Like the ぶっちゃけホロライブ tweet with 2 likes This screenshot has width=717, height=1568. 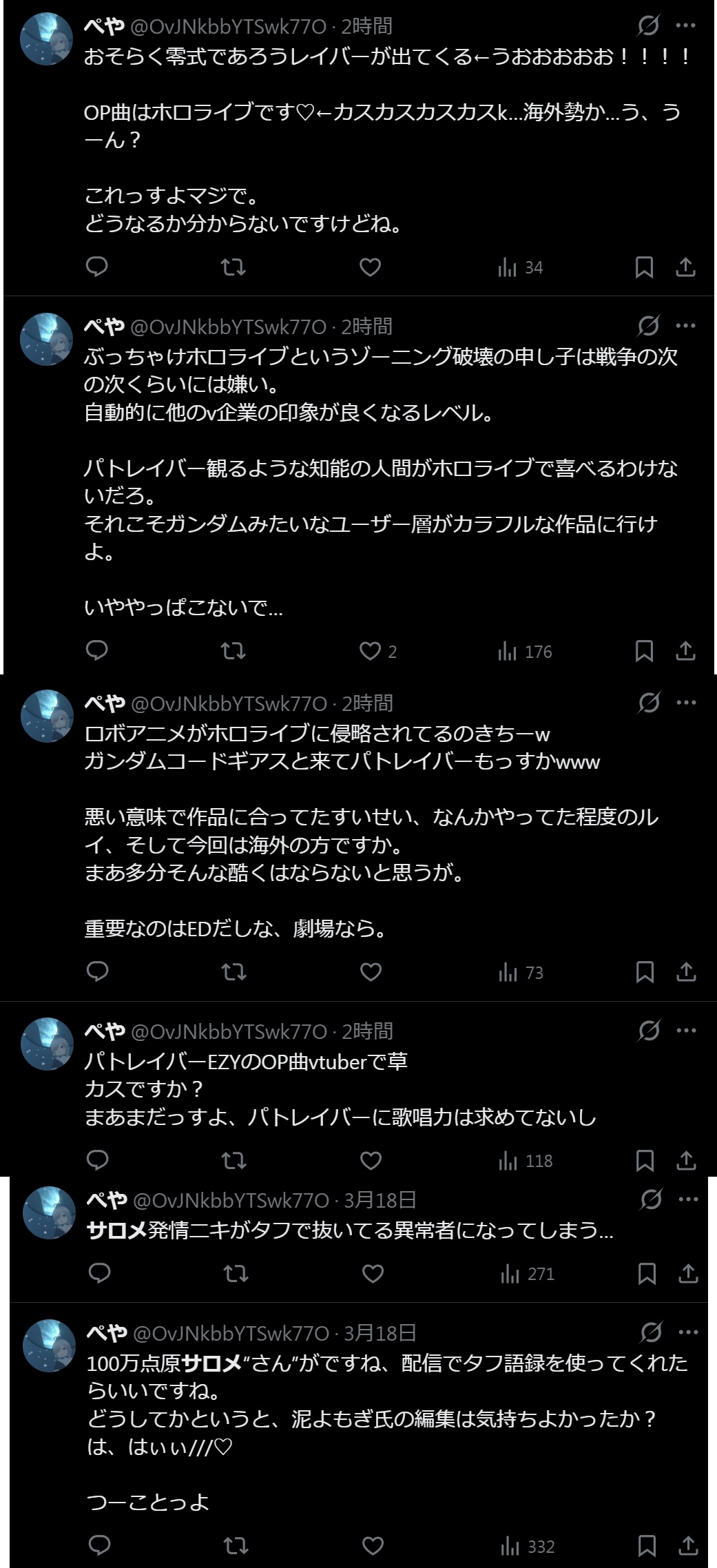[x=371, y=651]
